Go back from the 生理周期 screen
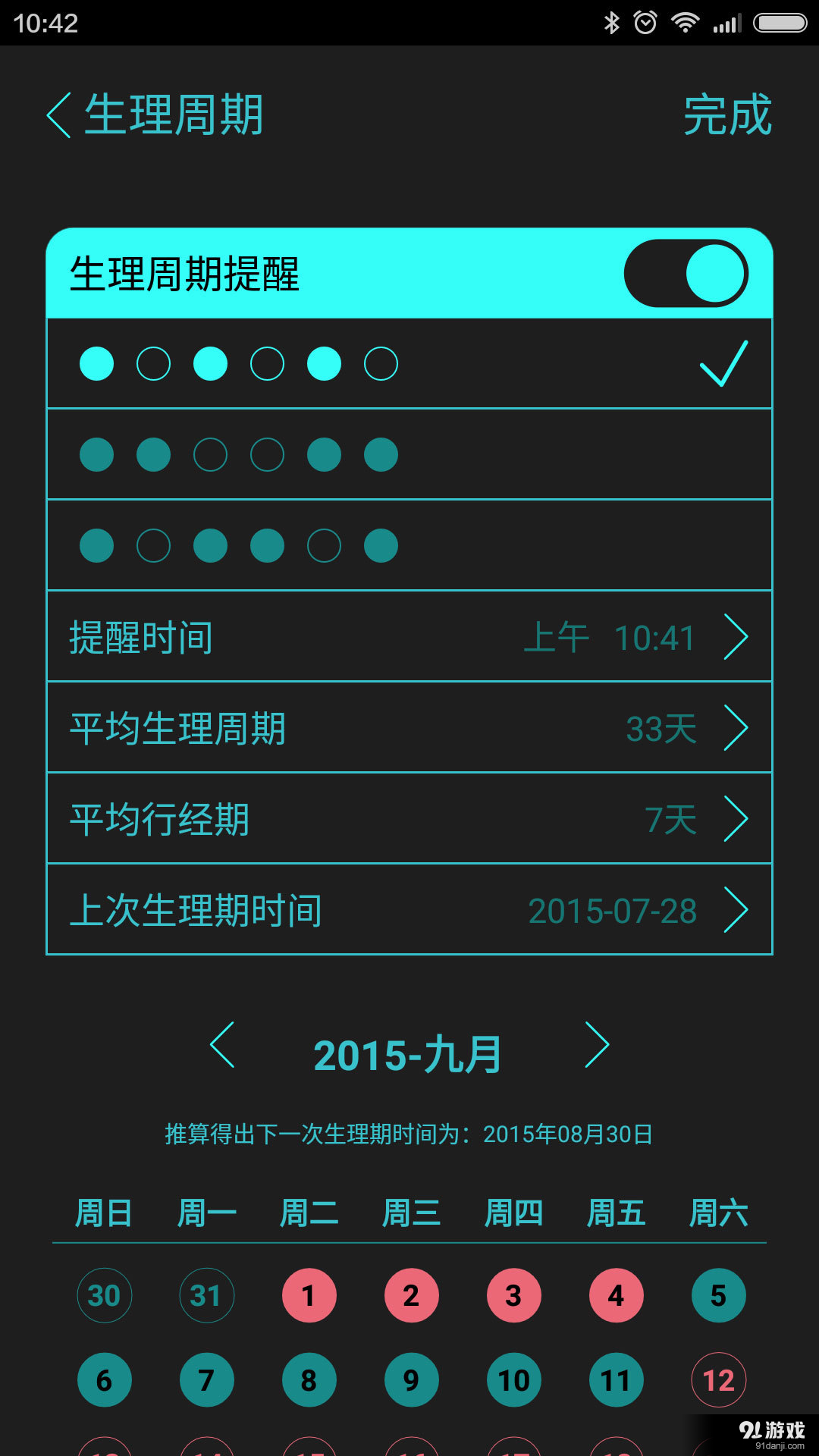Image resolution: width=819 pixels, height=1456 pixels. tap(59, 115)
